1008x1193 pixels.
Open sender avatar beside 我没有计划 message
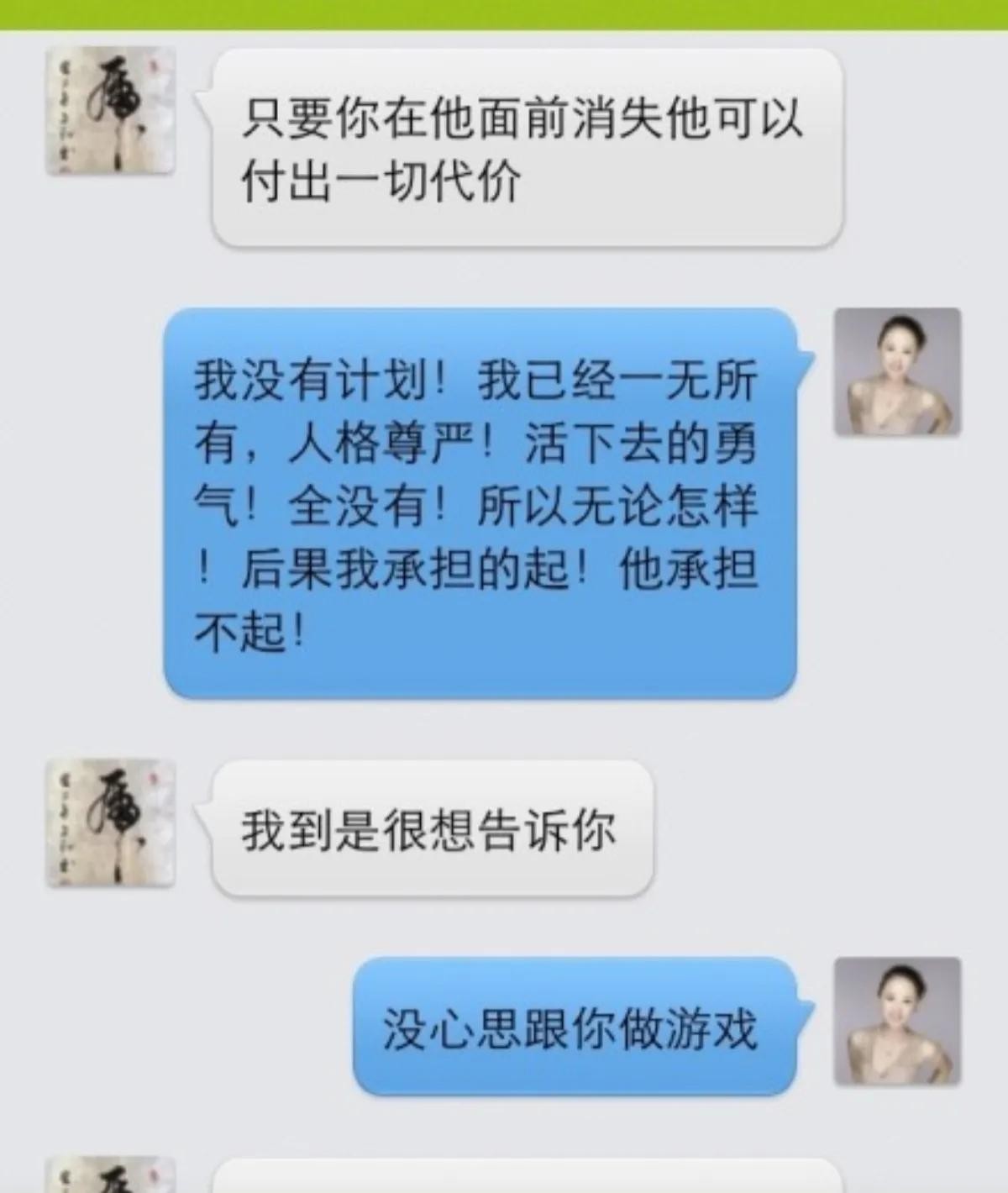897,372
